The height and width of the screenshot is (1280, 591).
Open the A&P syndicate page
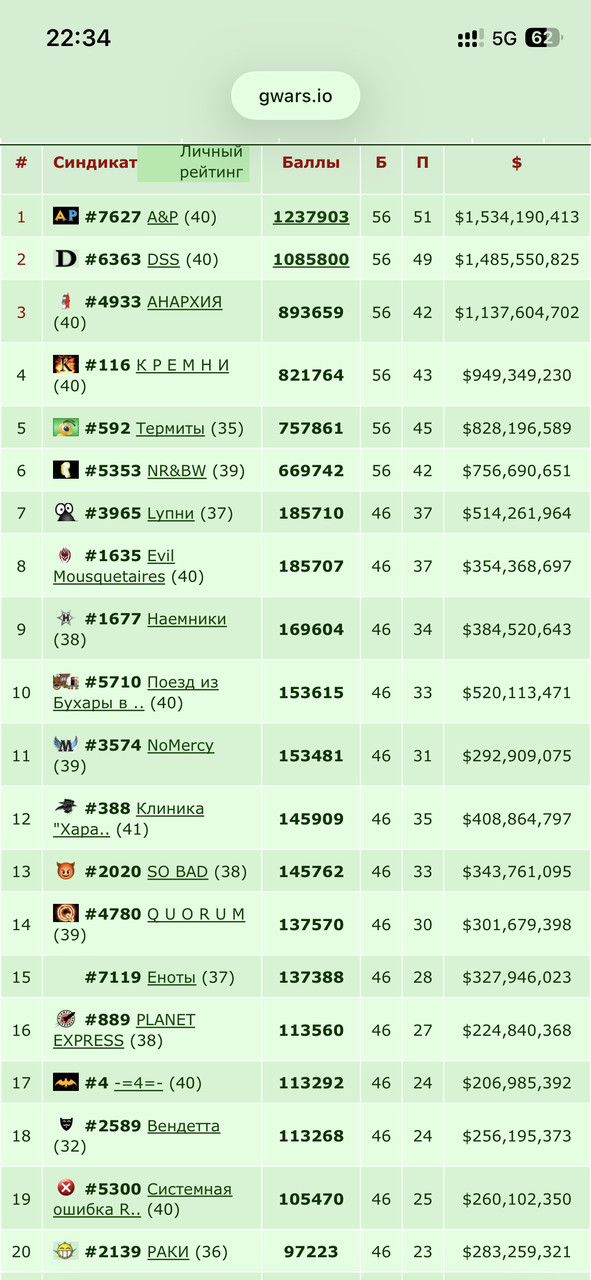click(163, 217)
